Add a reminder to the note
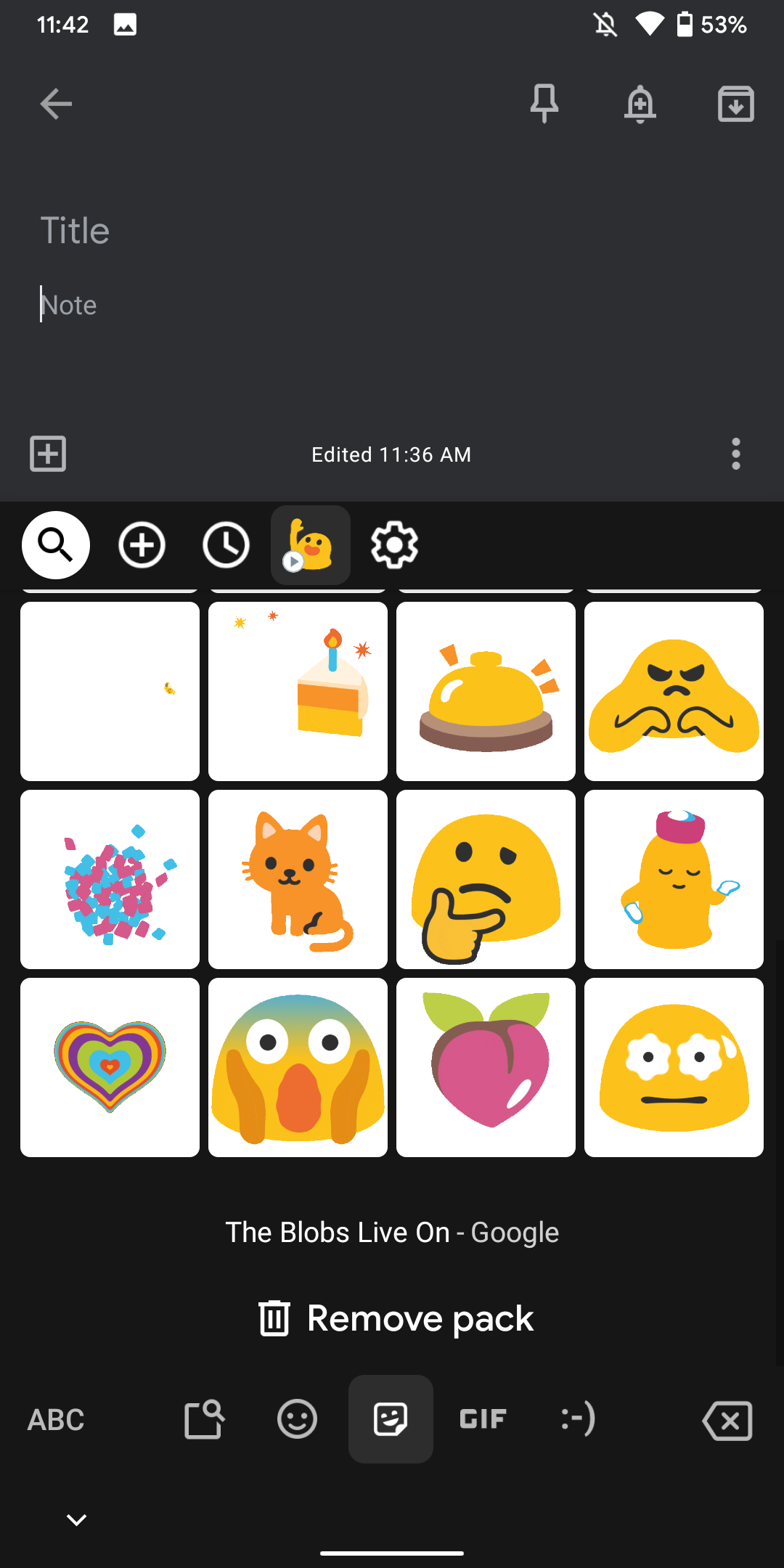The width and height of the screenshot is (784, 1568). pyautogui.click(x=640, y=104)
